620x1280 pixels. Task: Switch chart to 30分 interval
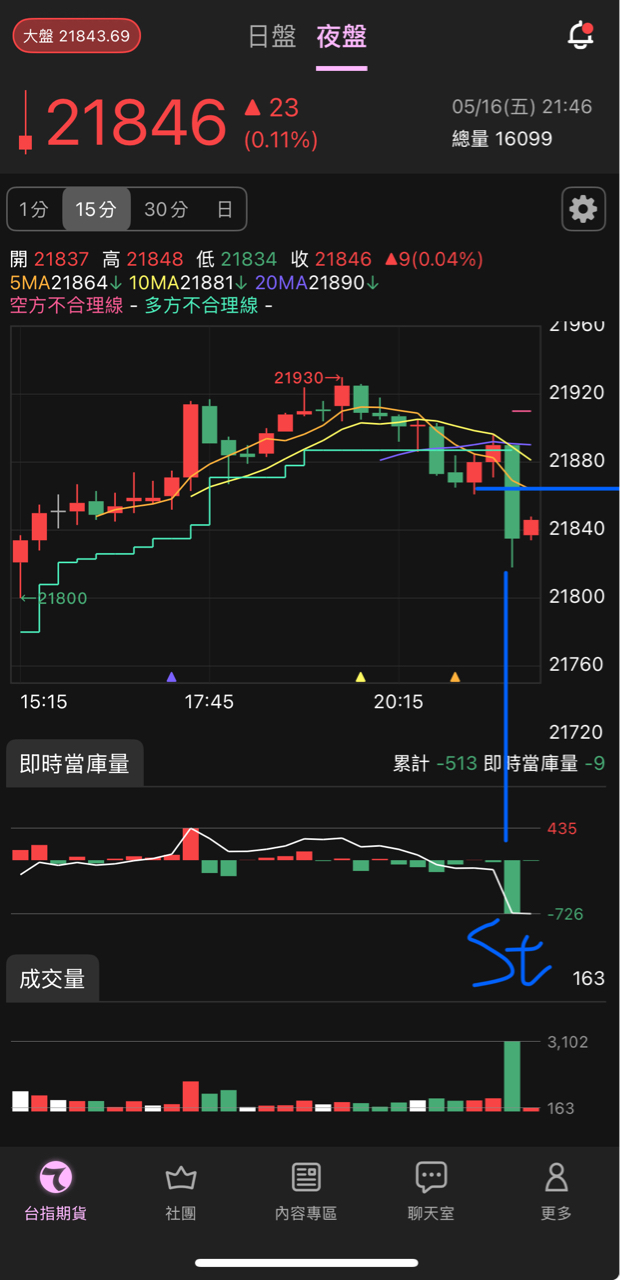pos(165,209)
